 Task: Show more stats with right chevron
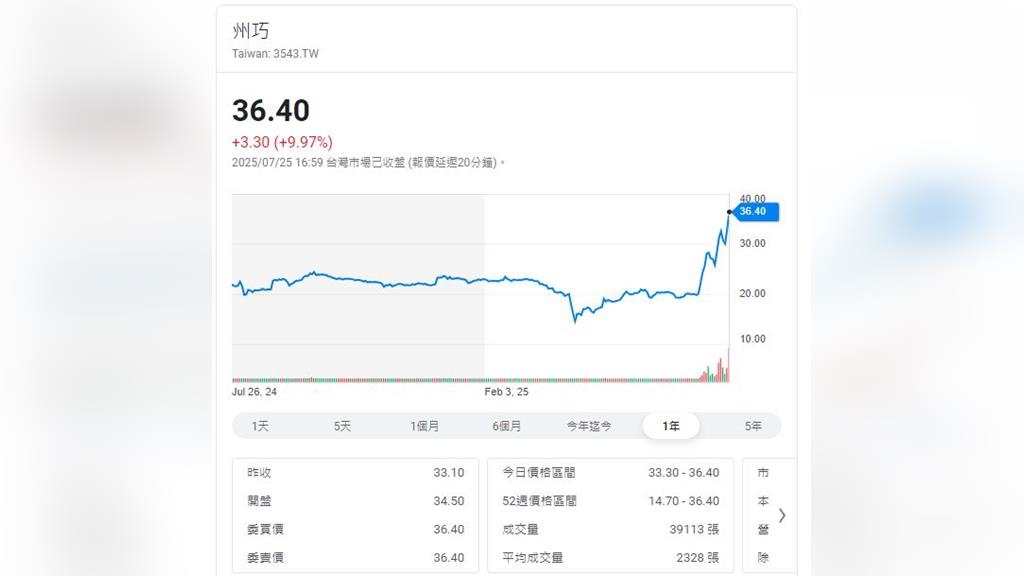(782, 515)
